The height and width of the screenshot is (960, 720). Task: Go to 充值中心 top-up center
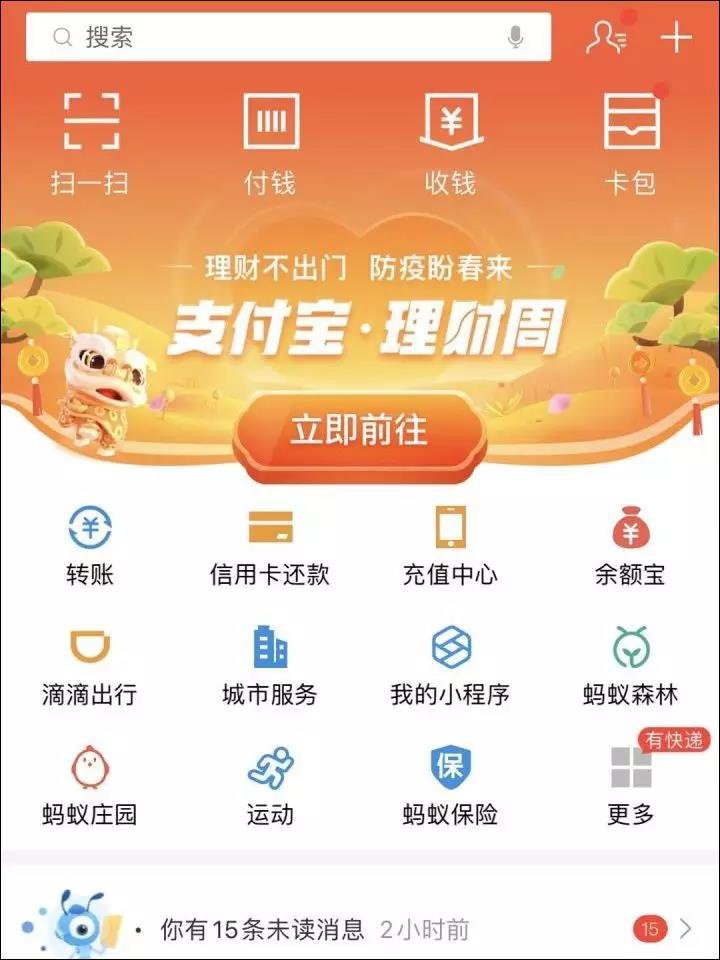[x=450, y=545]
